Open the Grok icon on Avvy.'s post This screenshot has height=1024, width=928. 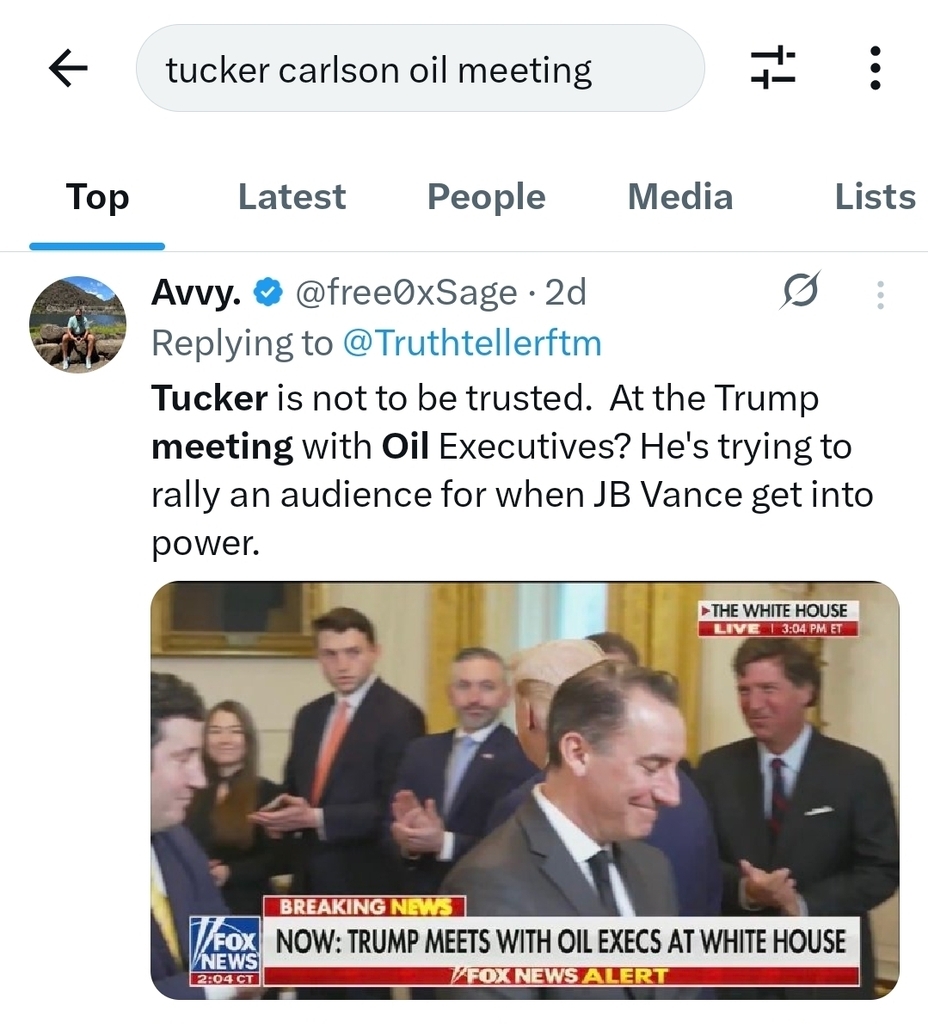click(x=800, y=292)
